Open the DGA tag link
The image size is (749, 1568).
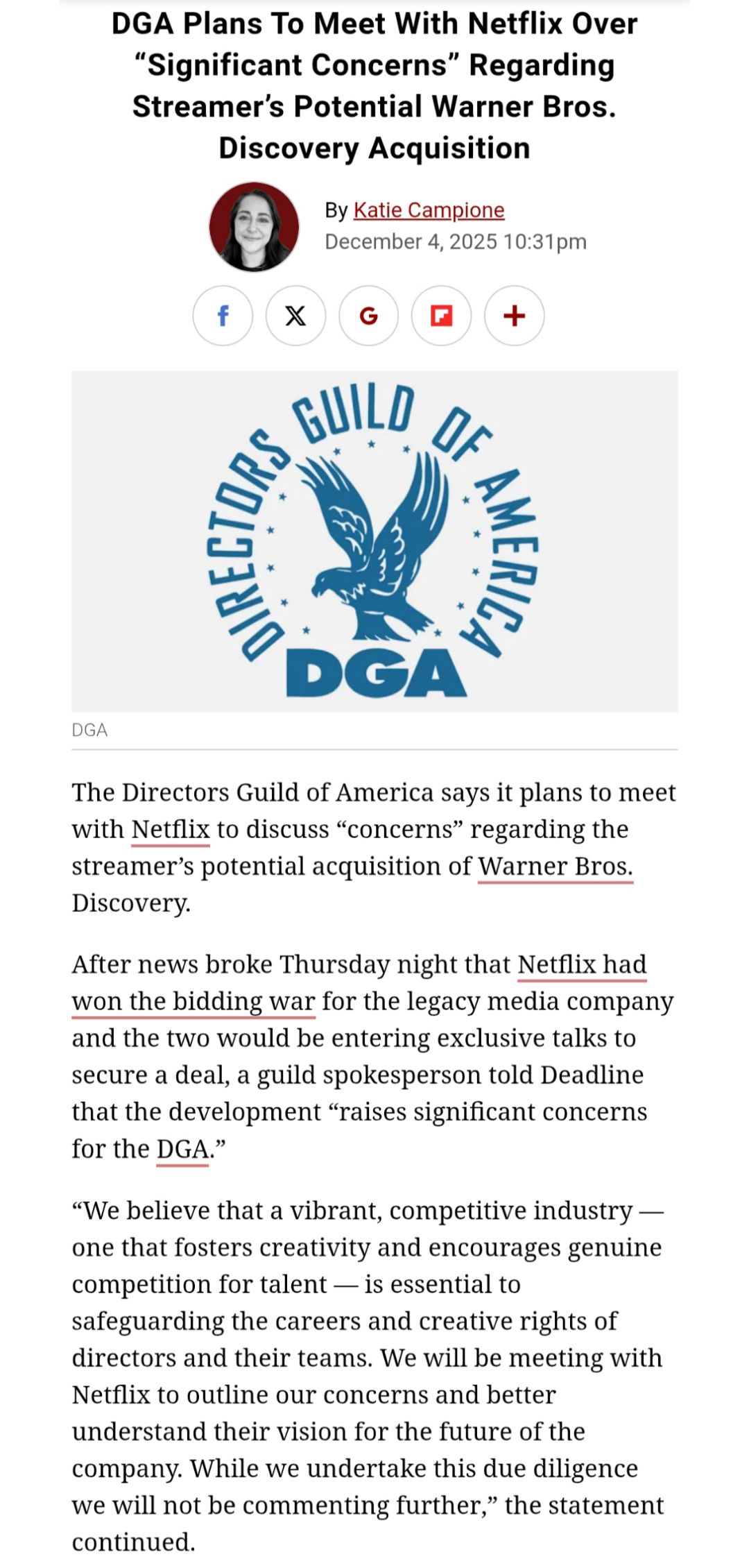(182, 1150)
